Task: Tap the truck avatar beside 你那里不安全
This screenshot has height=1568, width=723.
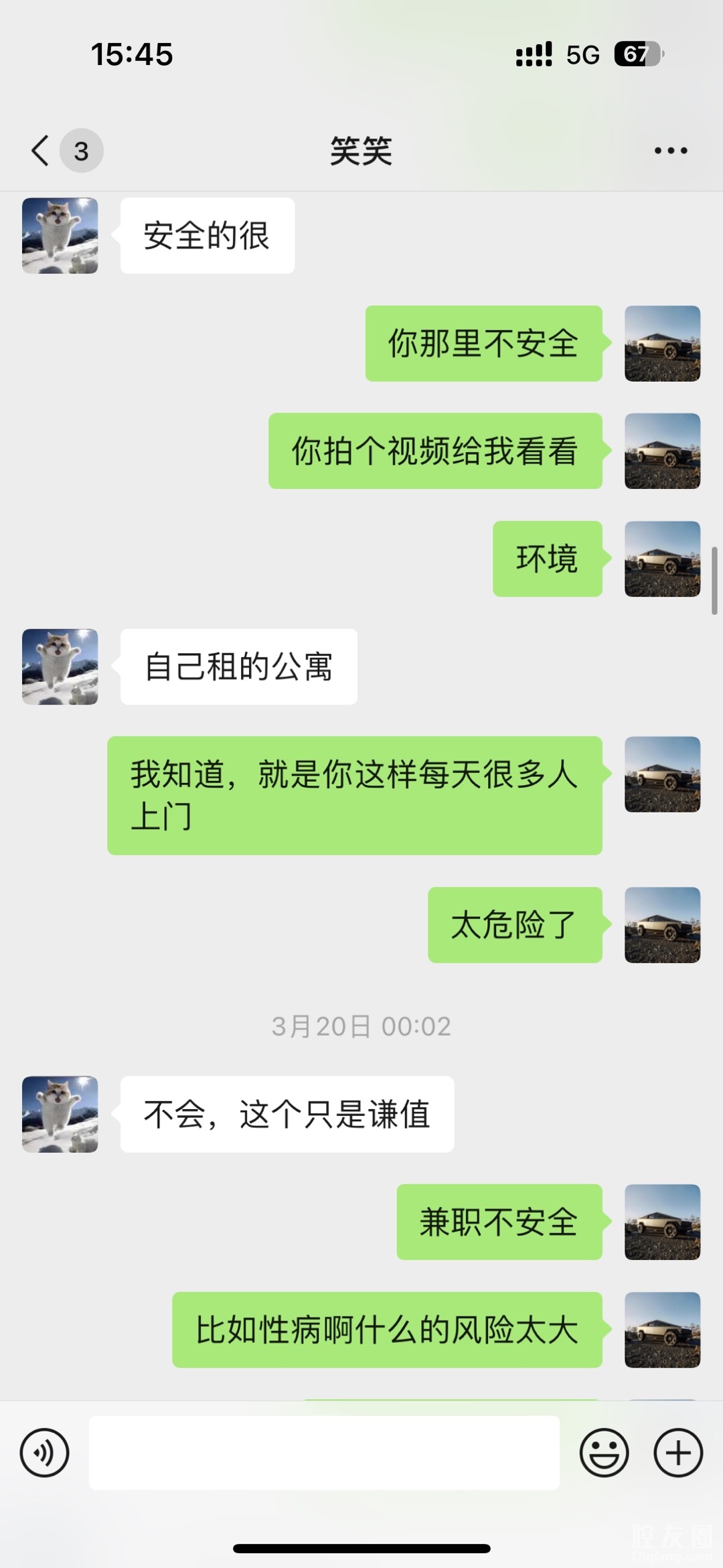Action: 662,344
